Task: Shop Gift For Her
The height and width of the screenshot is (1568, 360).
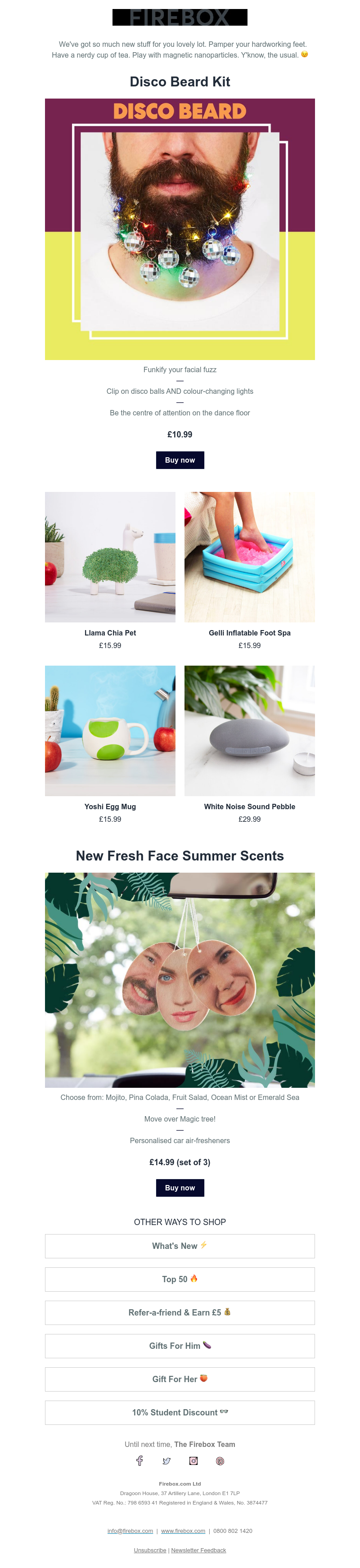Action: click(x=180, y=1379)
